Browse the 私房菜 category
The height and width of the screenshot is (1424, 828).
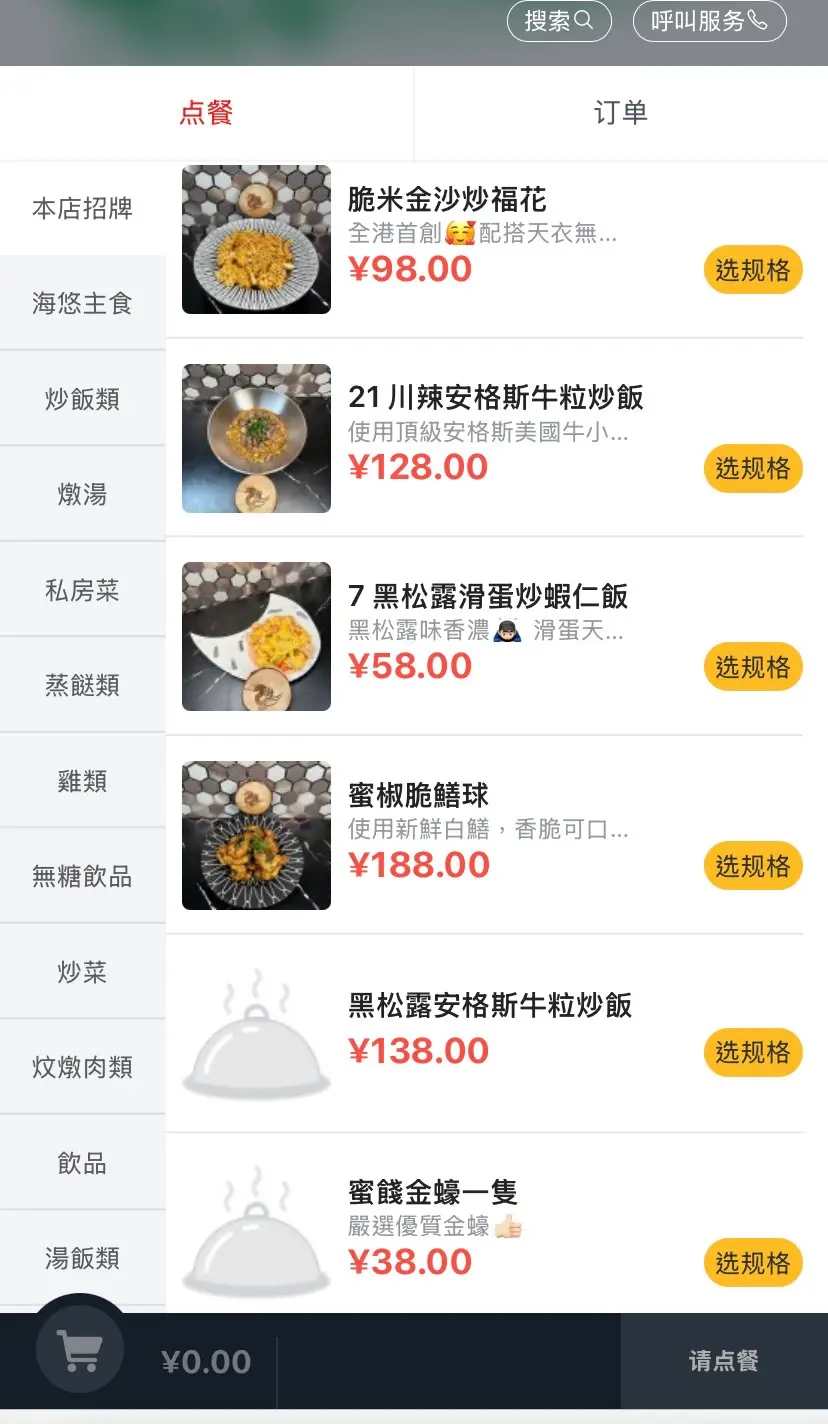(82, 590)
